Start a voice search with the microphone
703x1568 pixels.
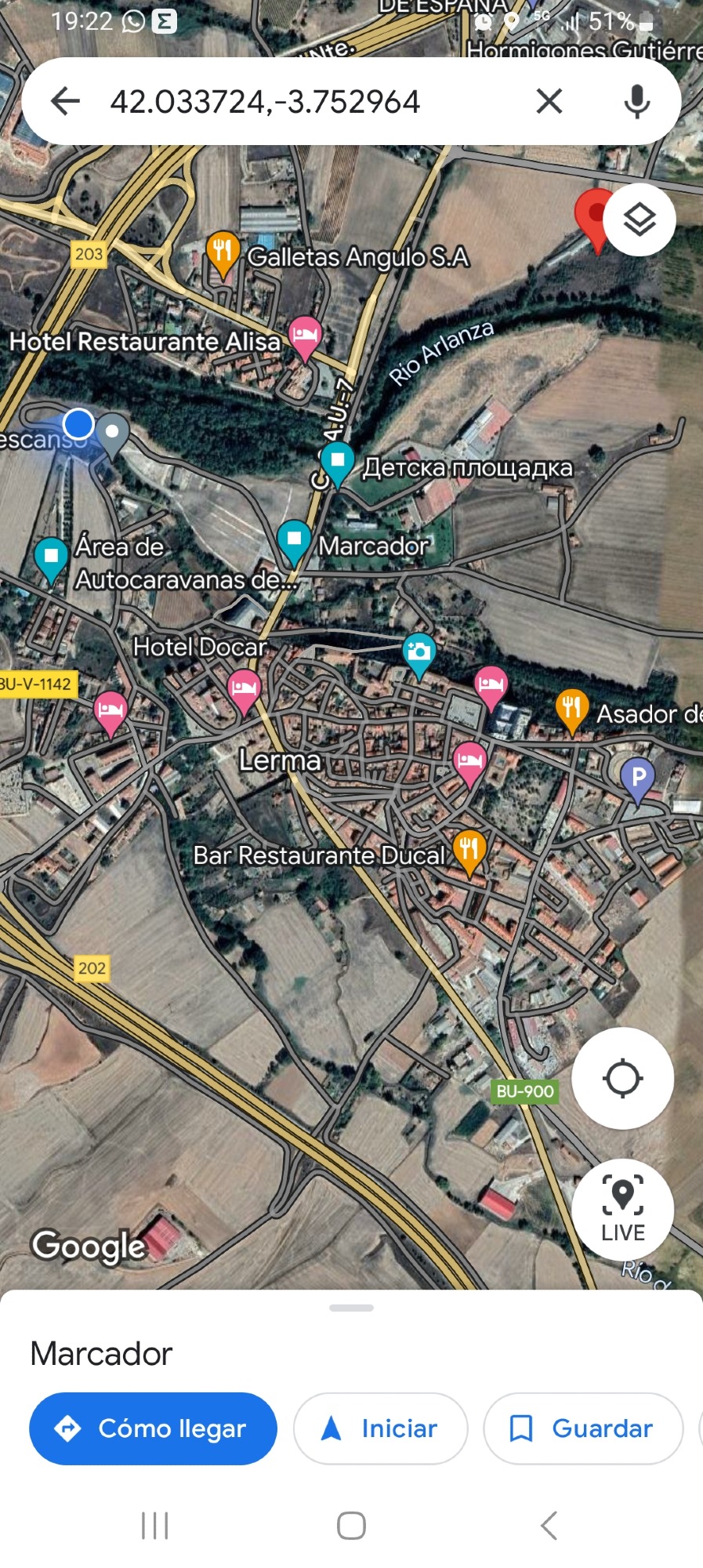tap(637, 101)
